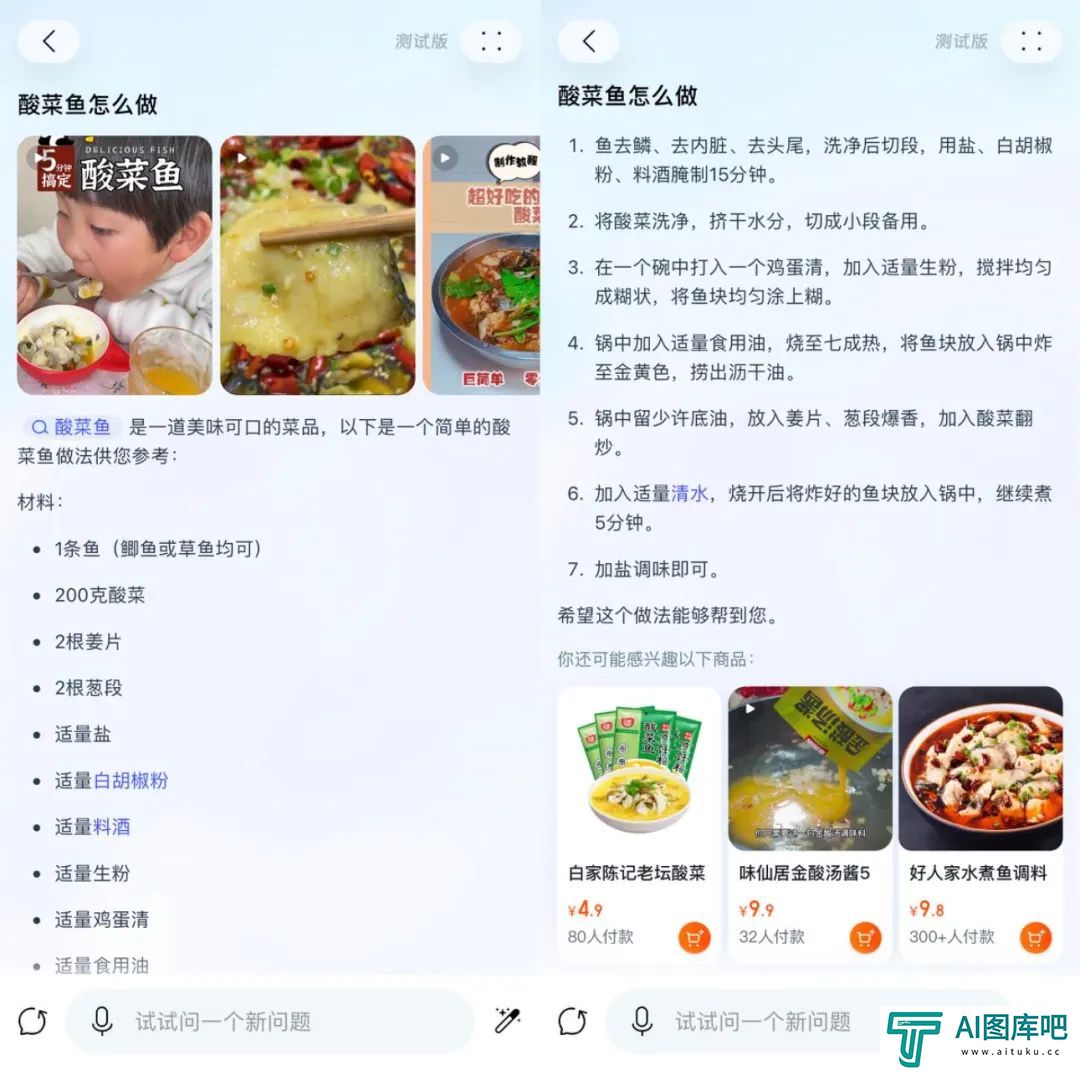Viewport: 1080px width, 1071px height.
Task: Add 白家陈记老坛酸菜 to the cart
Action: click(694, 938)
